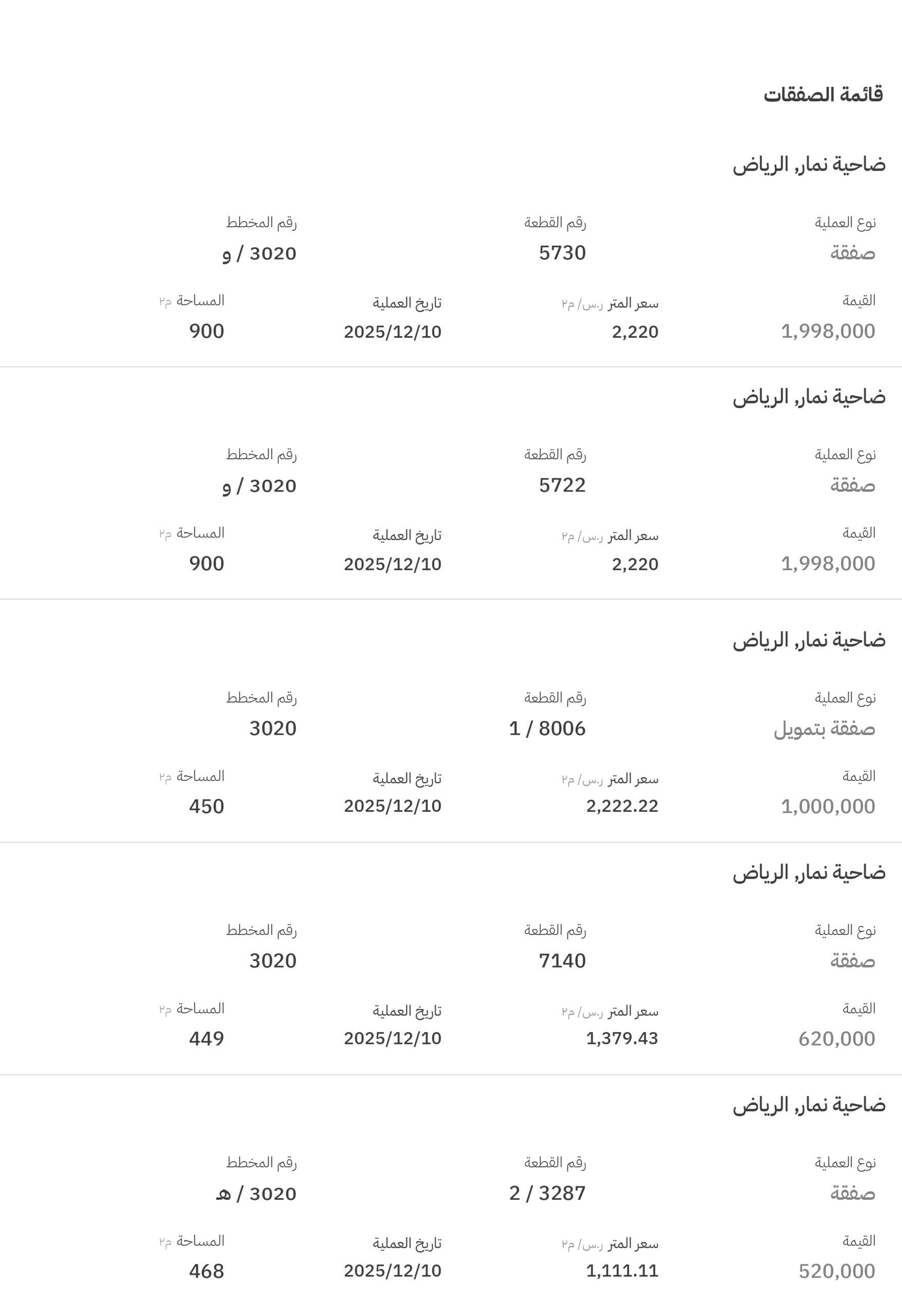Open the transaction for plot number 5730
The height and width of the screenshot is (1316, 902).
click(562, 253)
